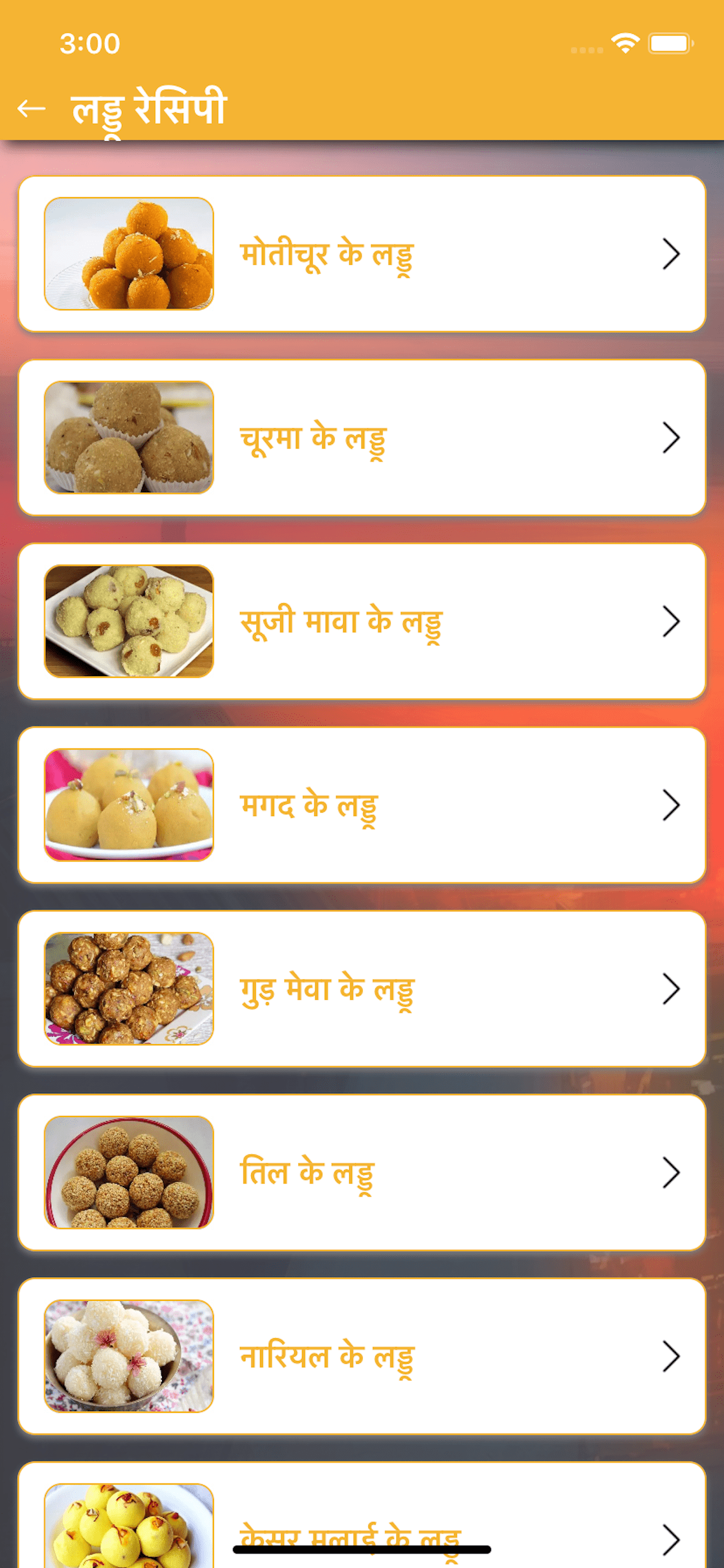View the मगद के लड्डू recipe
724x1568 pixels.
[x=362, y=806]
